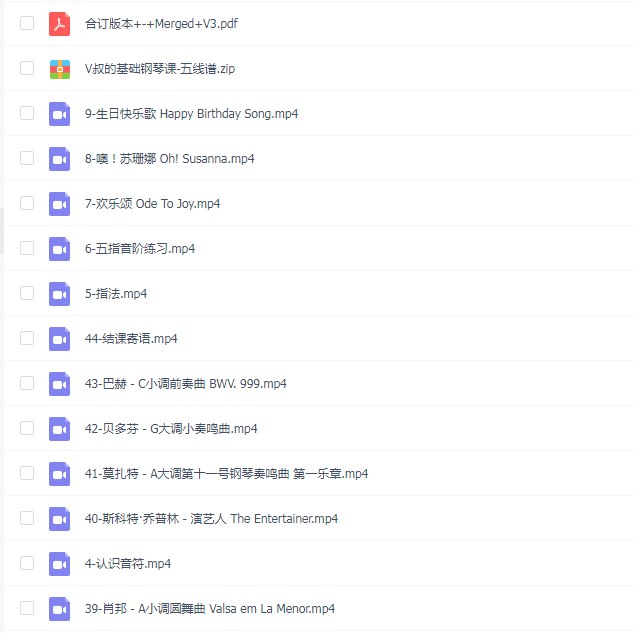This screenshot has width=633, height=633.
Task: Open video 8-噢！苏珊娜 Oh! Susanna.mp4
Action: tap(169, 159)
